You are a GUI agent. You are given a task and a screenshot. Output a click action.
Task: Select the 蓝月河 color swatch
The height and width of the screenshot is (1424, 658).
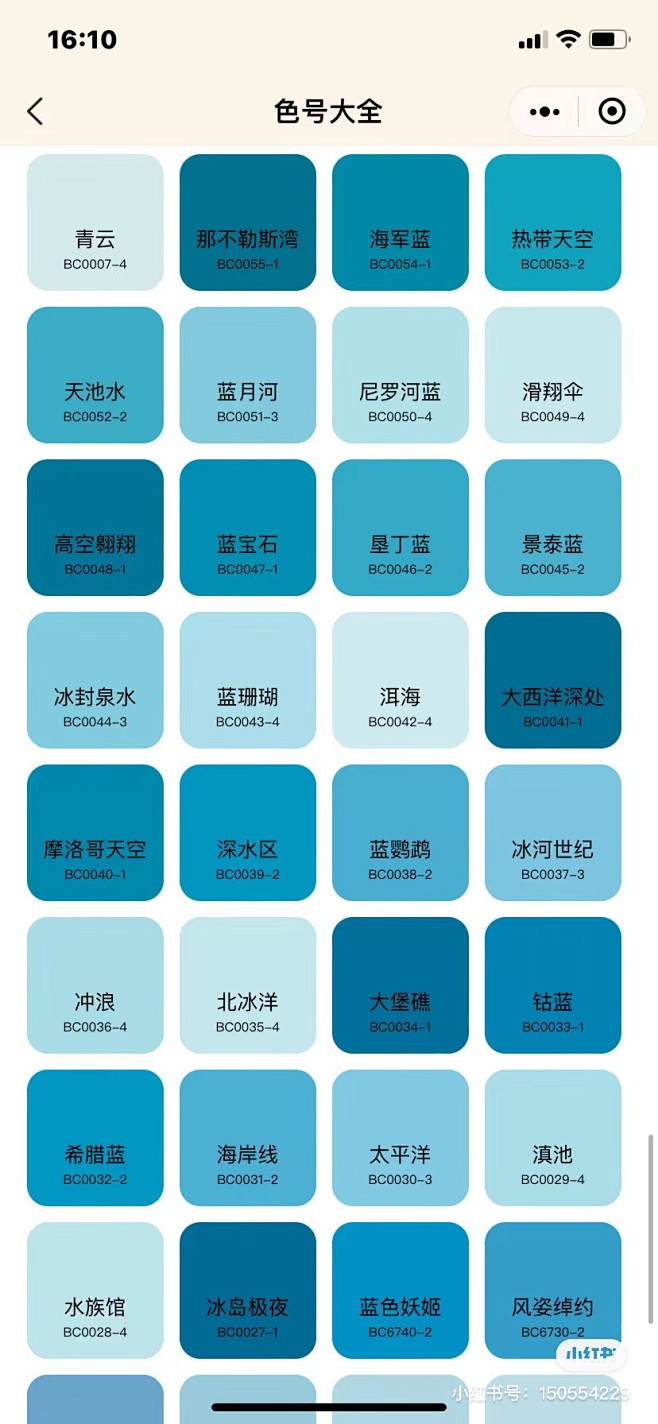(x=248, y=375)
